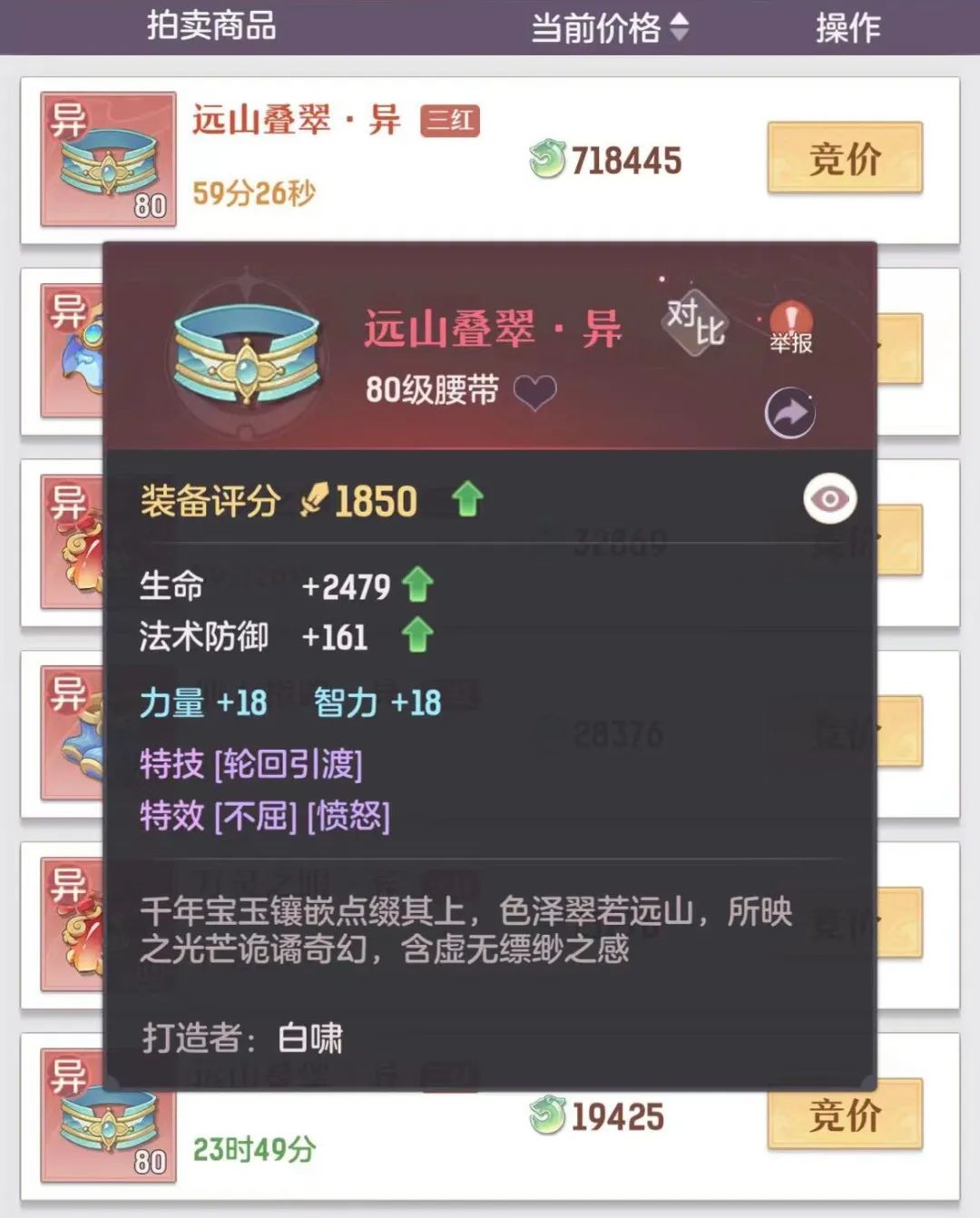This screenshot has height=1218, width=980.
Task: Open the belt thumbnail with 23时49分 remaining
Action: click(x=108, y=1115)
